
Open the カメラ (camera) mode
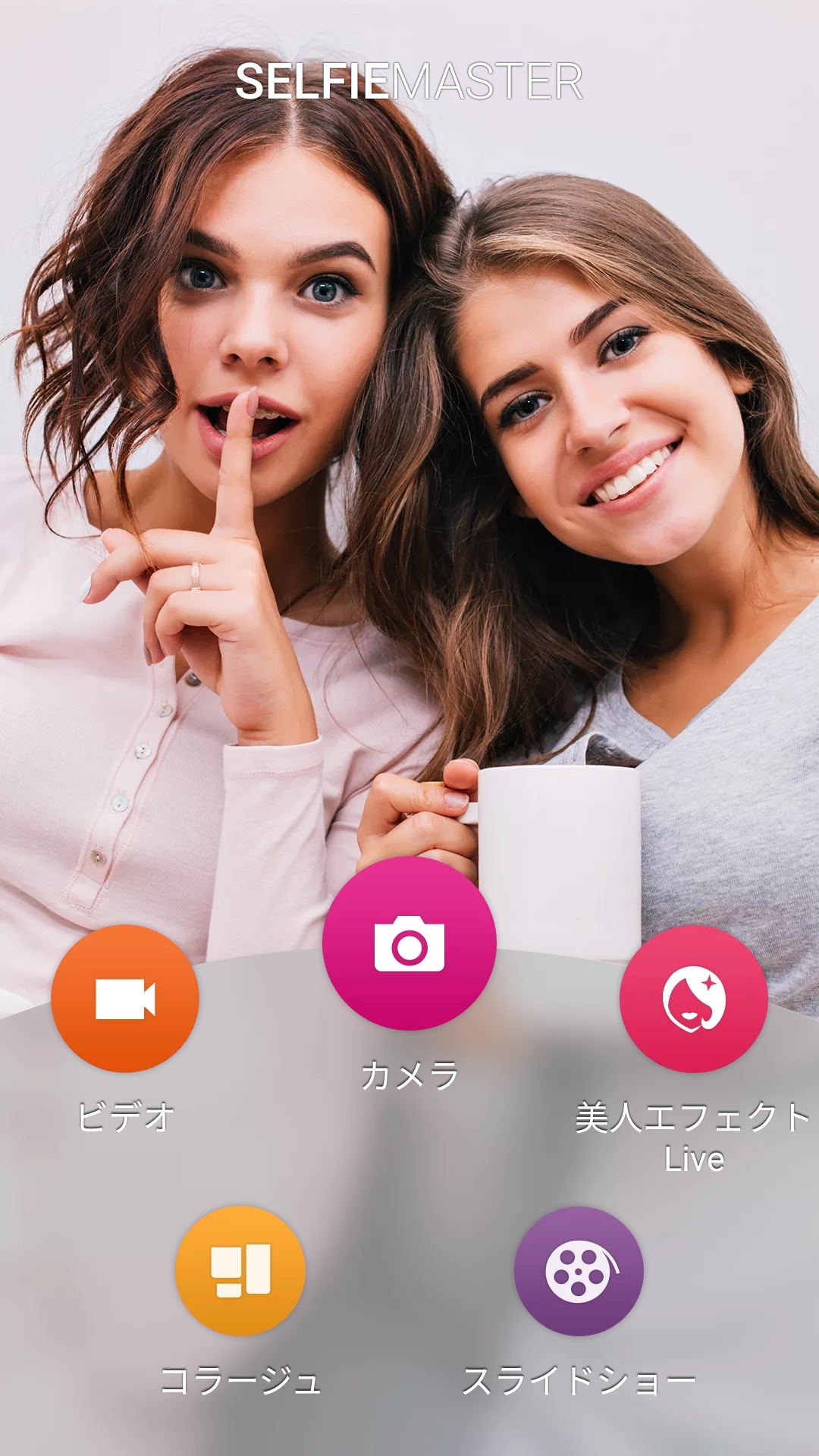[409, 943]
